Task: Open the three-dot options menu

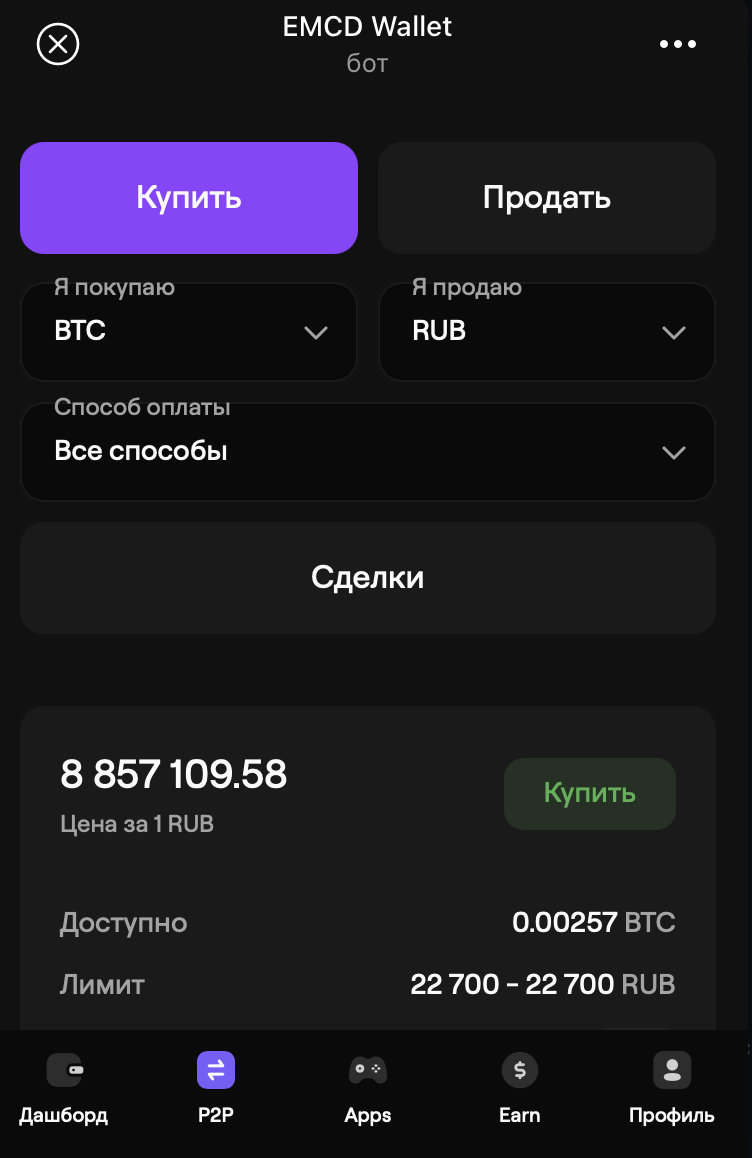Action: pyautogui.click(x=678, y=44)
